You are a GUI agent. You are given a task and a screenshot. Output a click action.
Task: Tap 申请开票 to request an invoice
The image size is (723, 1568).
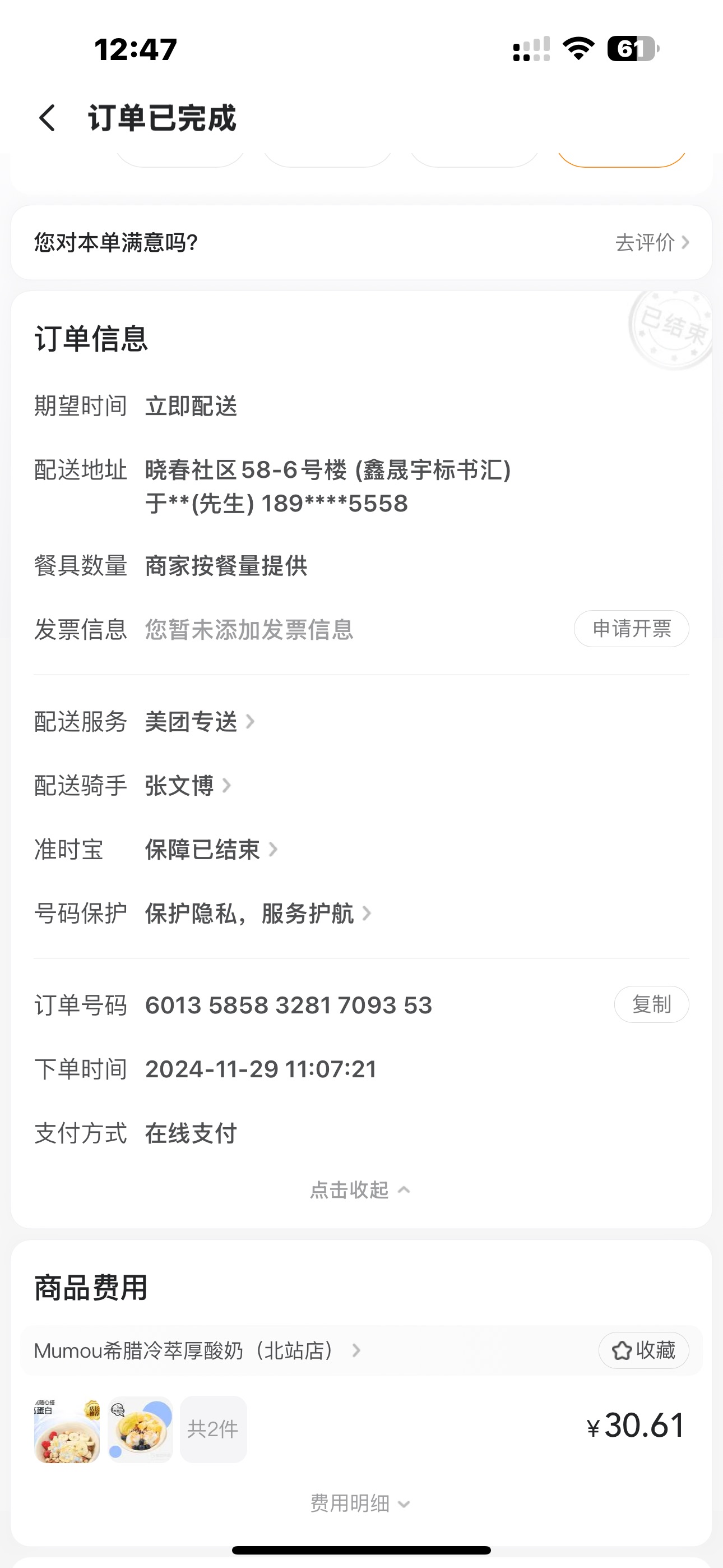click(x=631, y=629)
